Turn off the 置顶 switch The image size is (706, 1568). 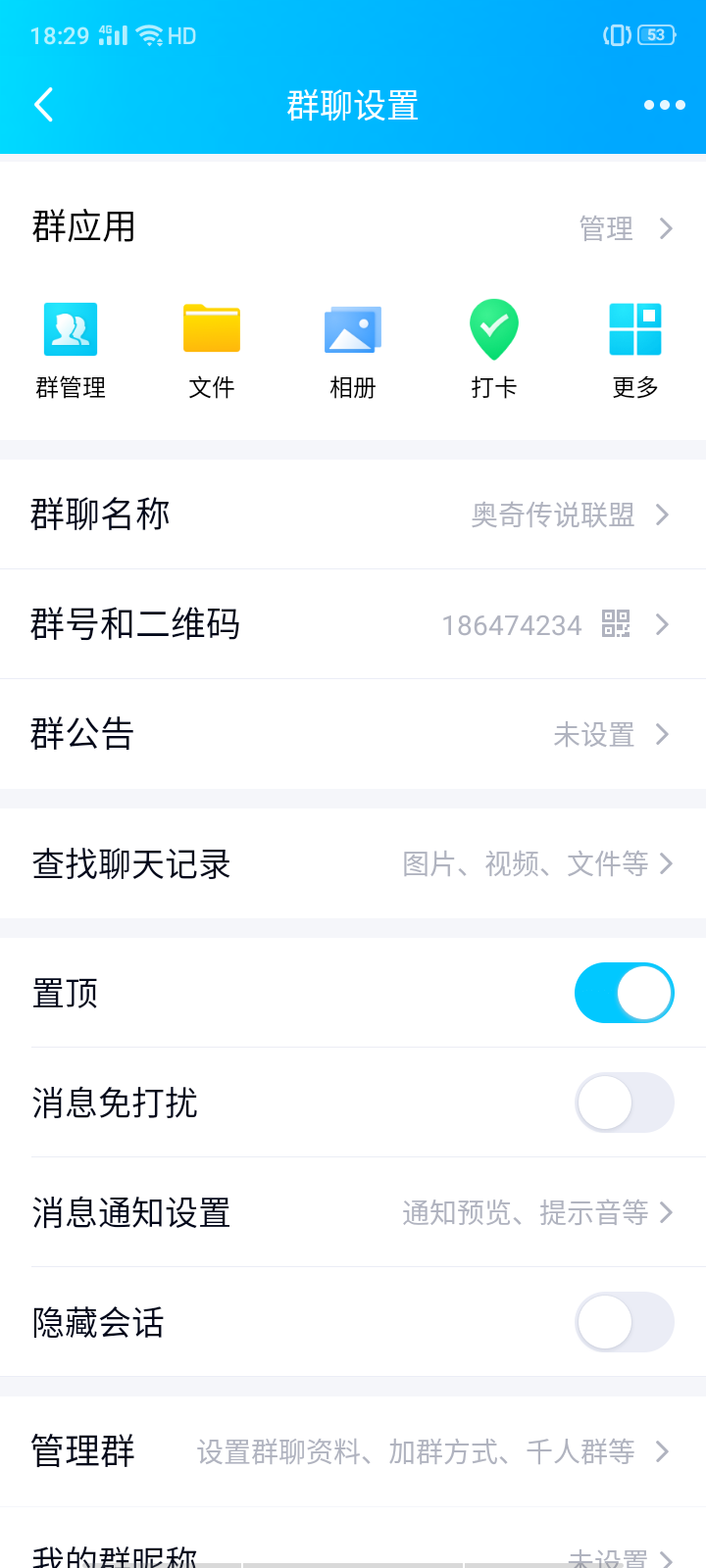624,993
